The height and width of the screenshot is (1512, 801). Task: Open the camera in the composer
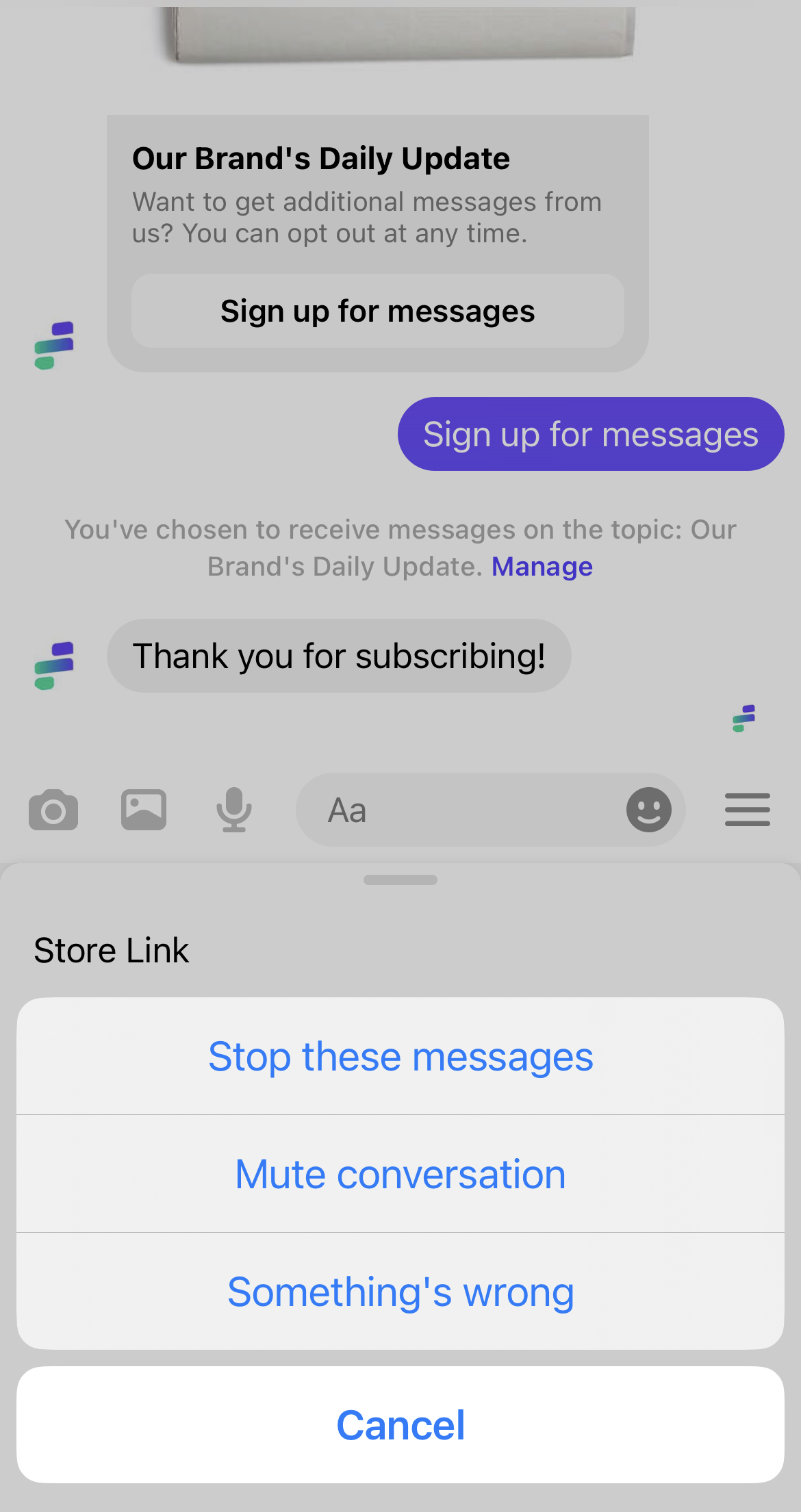coord(53,810)
